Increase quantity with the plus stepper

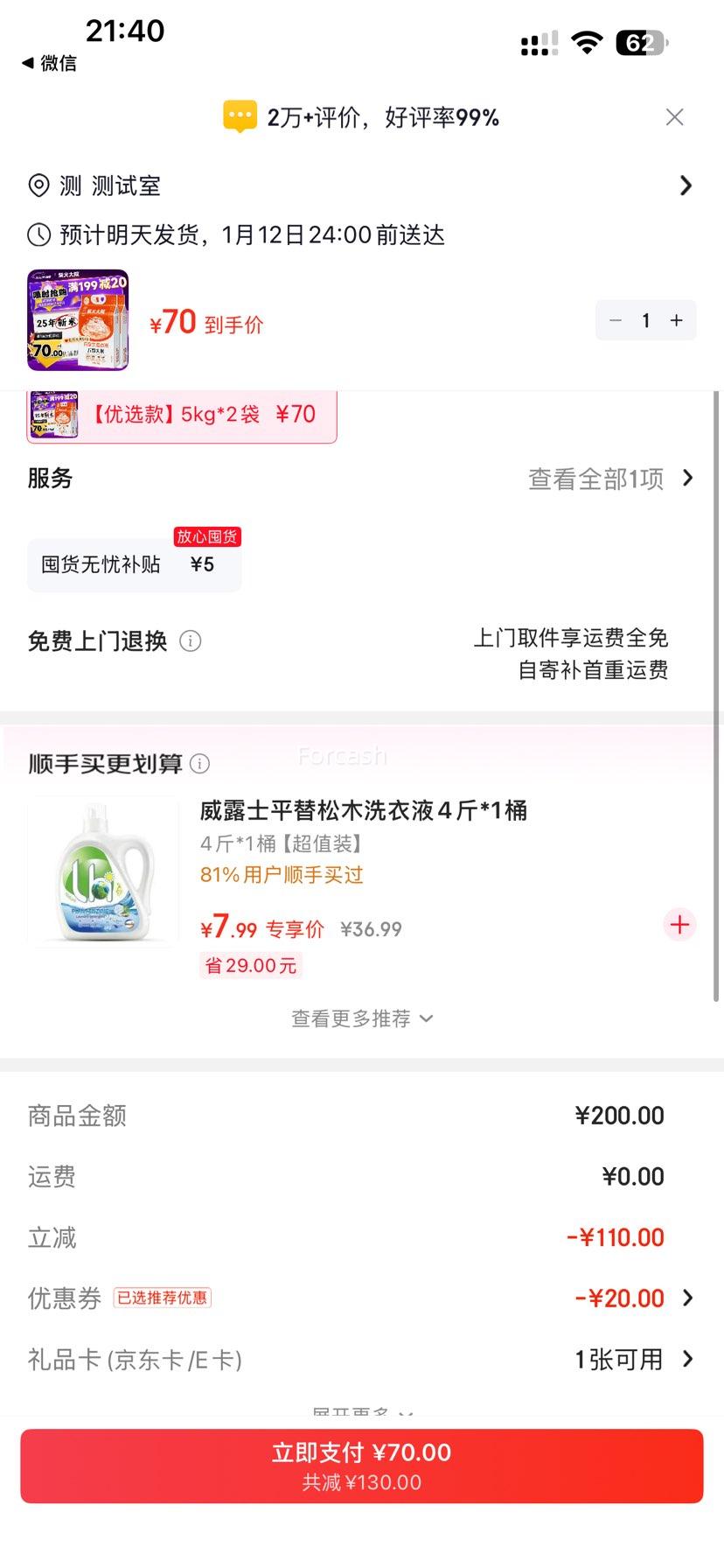[676, 320]
